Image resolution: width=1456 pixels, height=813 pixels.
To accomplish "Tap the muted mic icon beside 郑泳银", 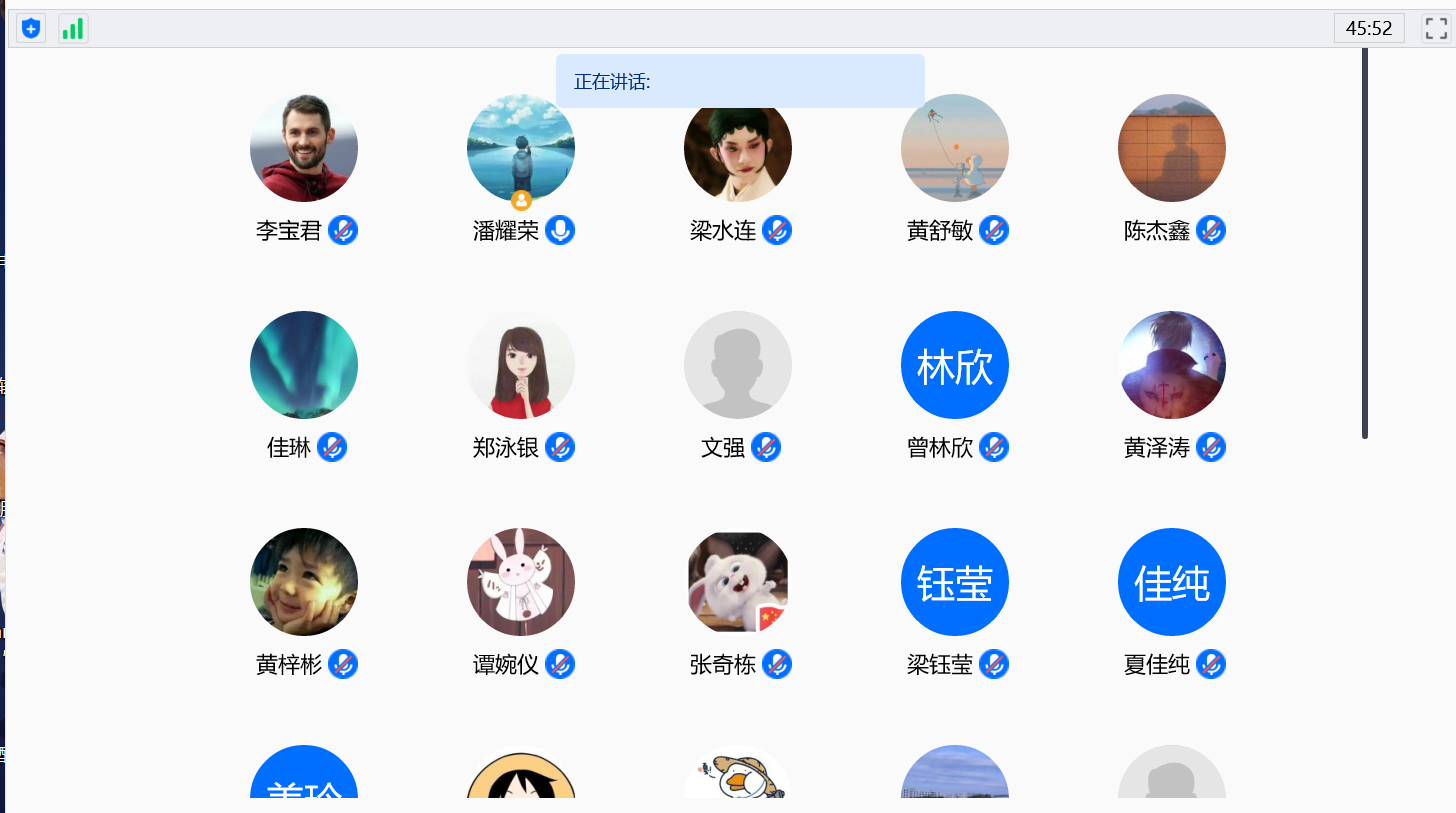I will (x=560, y=447).
